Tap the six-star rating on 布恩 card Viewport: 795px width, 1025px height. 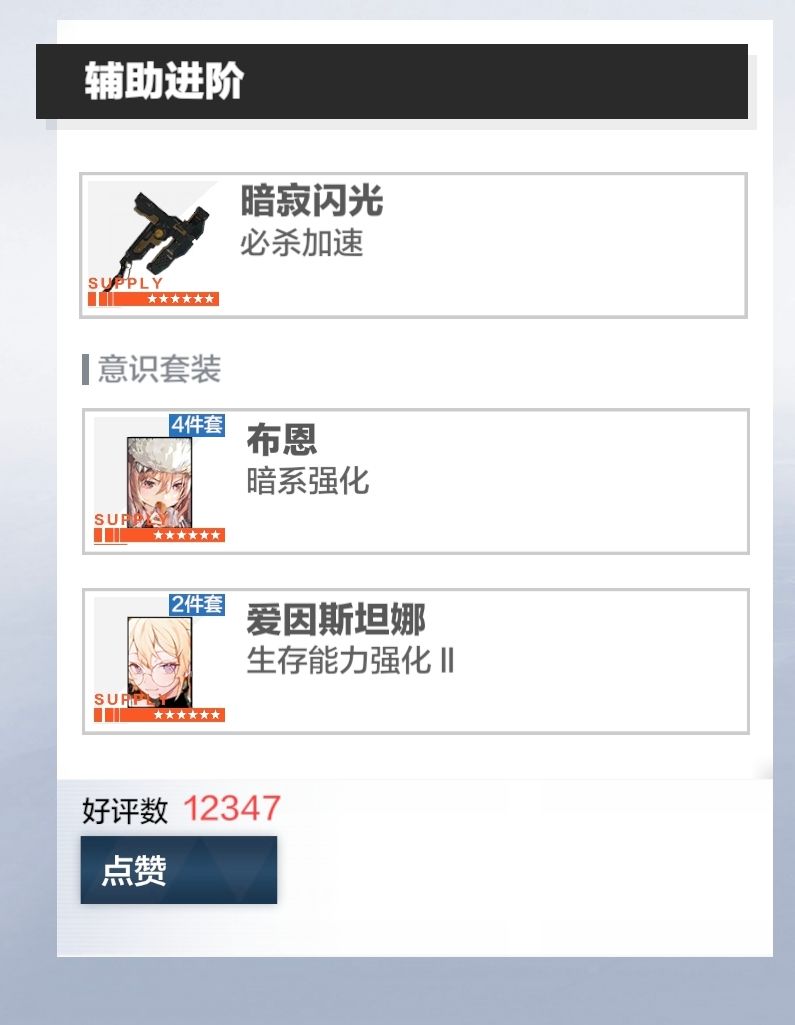185,533
